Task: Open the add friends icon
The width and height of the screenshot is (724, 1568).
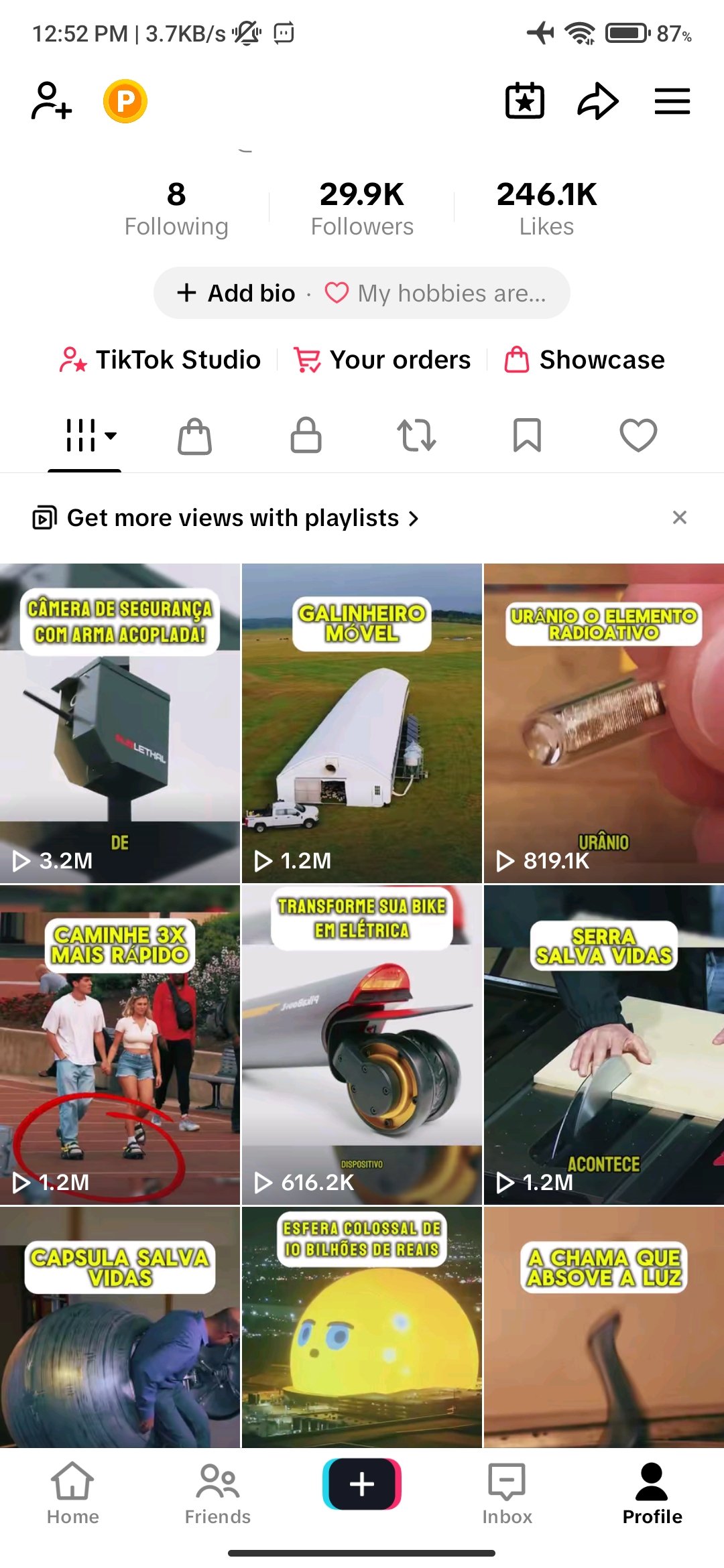Action: tap(51, 101)
